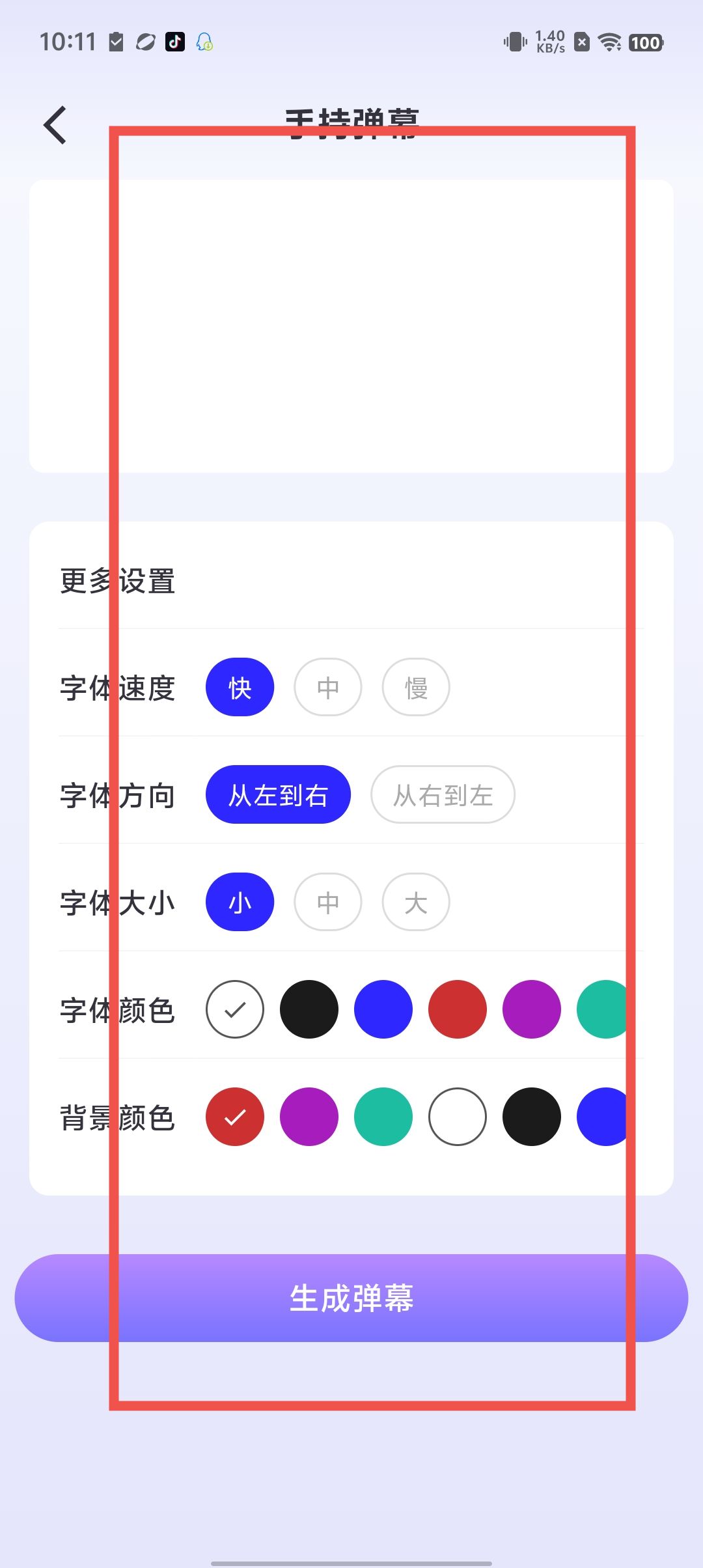Go back using the top-left arrow
The width and height of the screenshot is (703, 1568).
(55, 125)
